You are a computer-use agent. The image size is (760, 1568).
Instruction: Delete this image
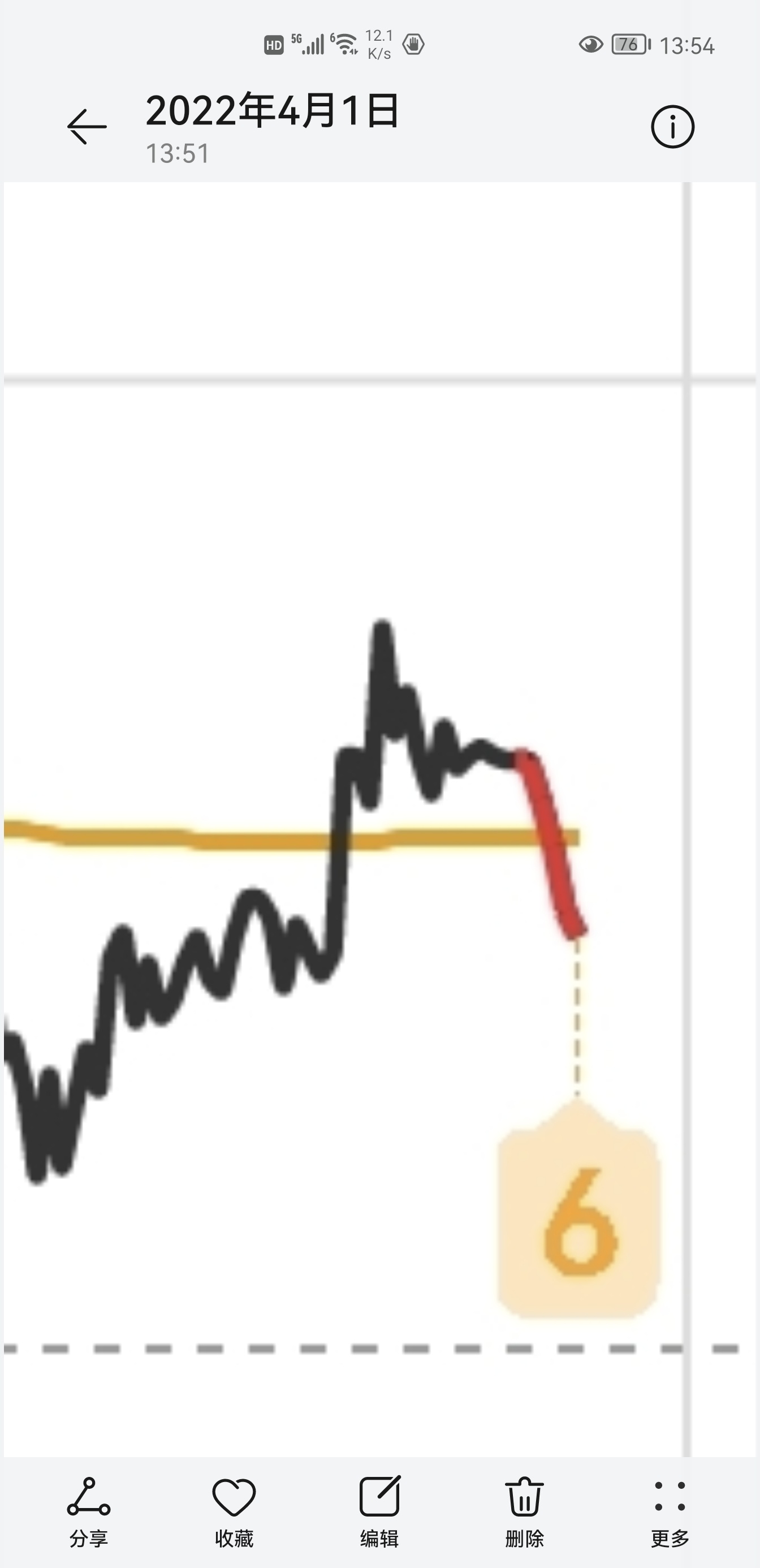coord(525,1512)
